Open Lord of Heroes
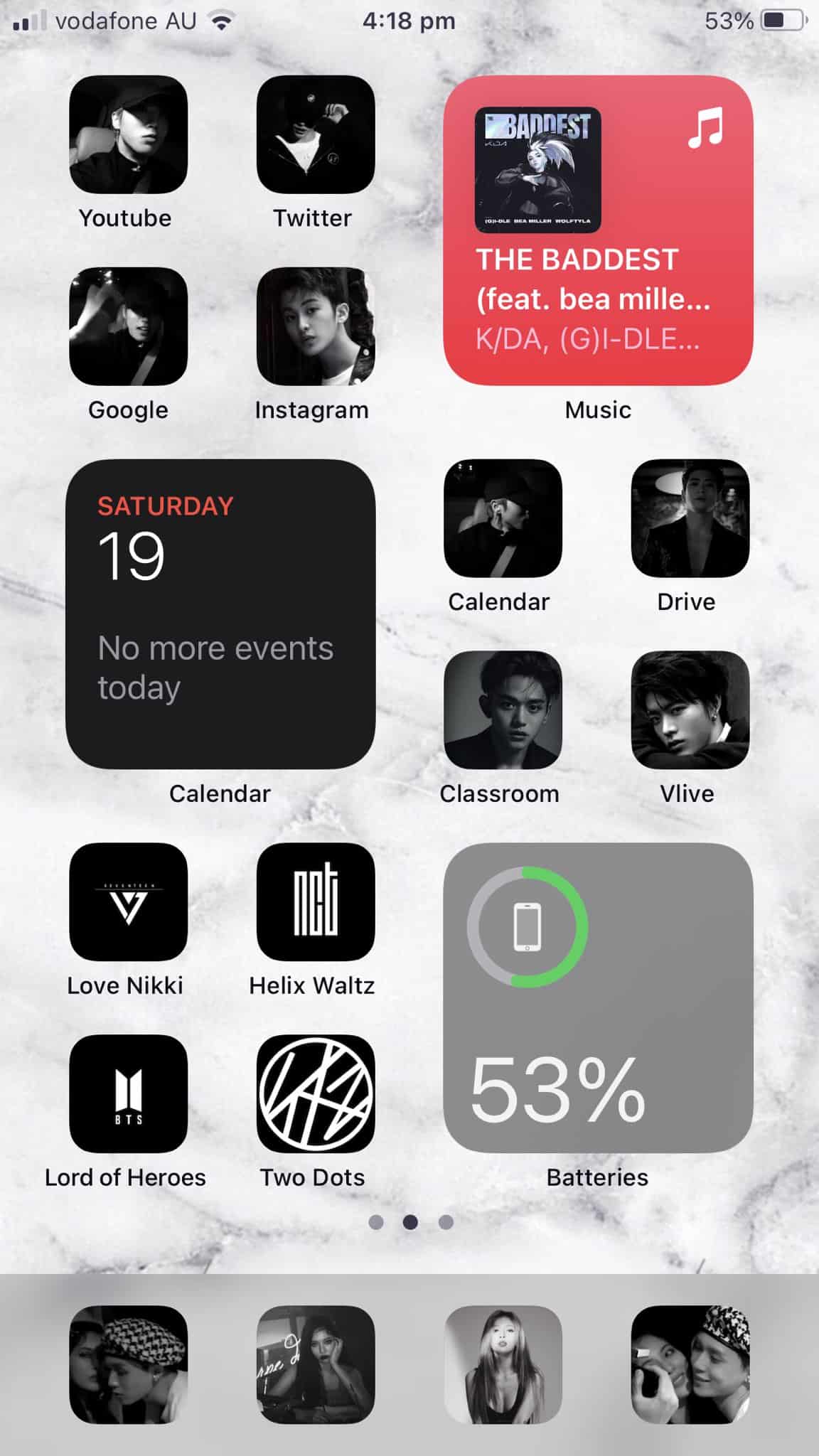The width and height of the screenshot is (819, 1456). (x=128, y=1094)
